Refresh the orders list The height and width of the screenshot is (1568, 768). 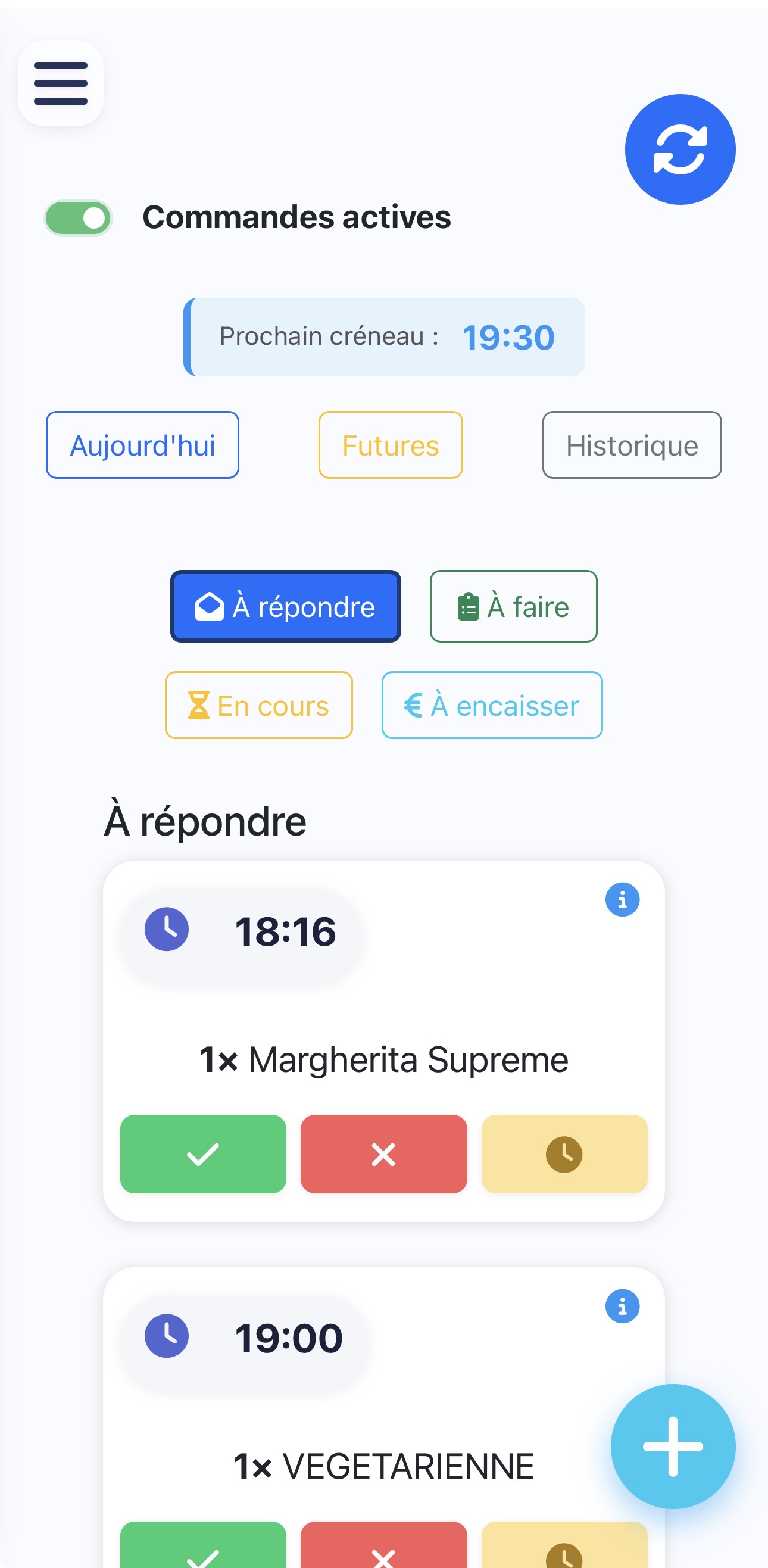pos(680,149)
